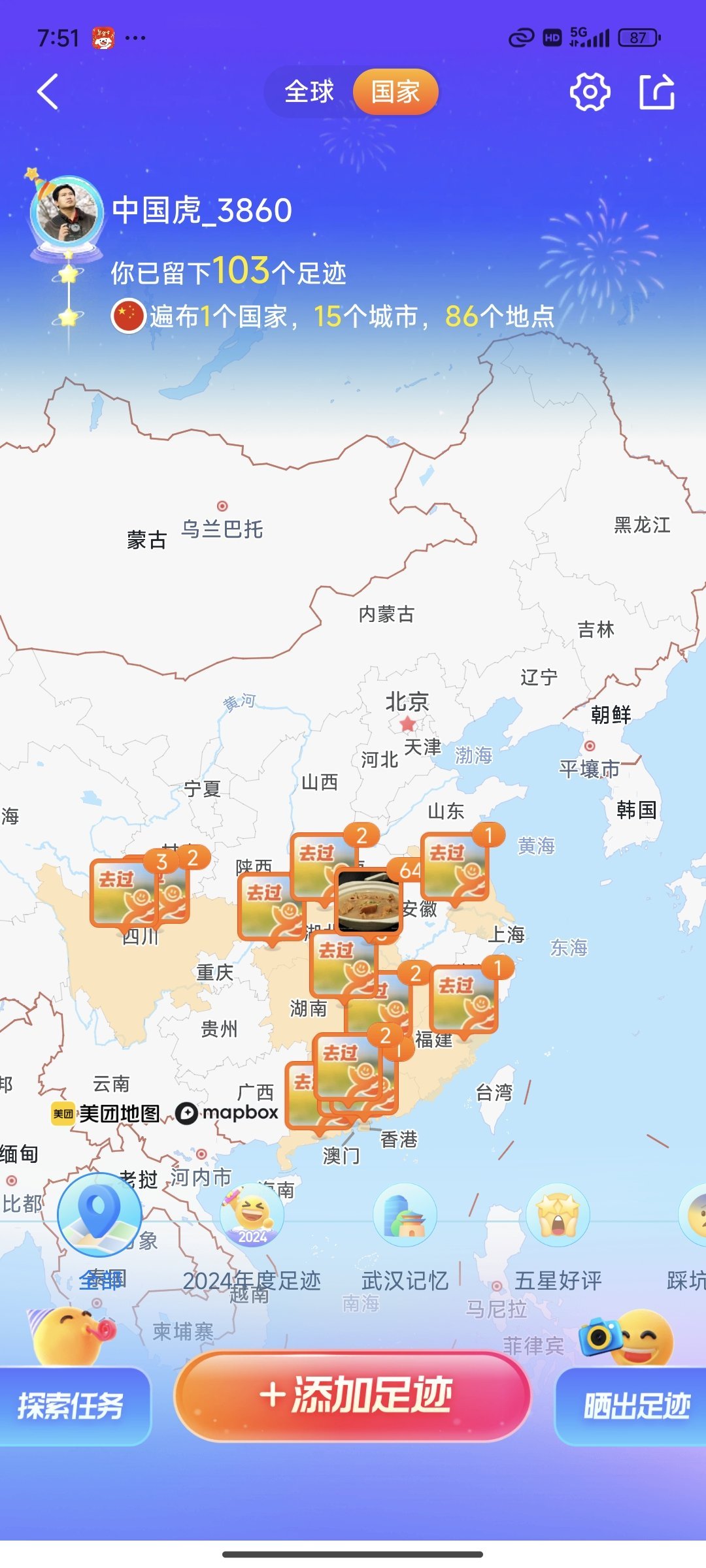Go back using the top-left arrow
Viewport: 706px width, 1568px height.
[48, 91]
